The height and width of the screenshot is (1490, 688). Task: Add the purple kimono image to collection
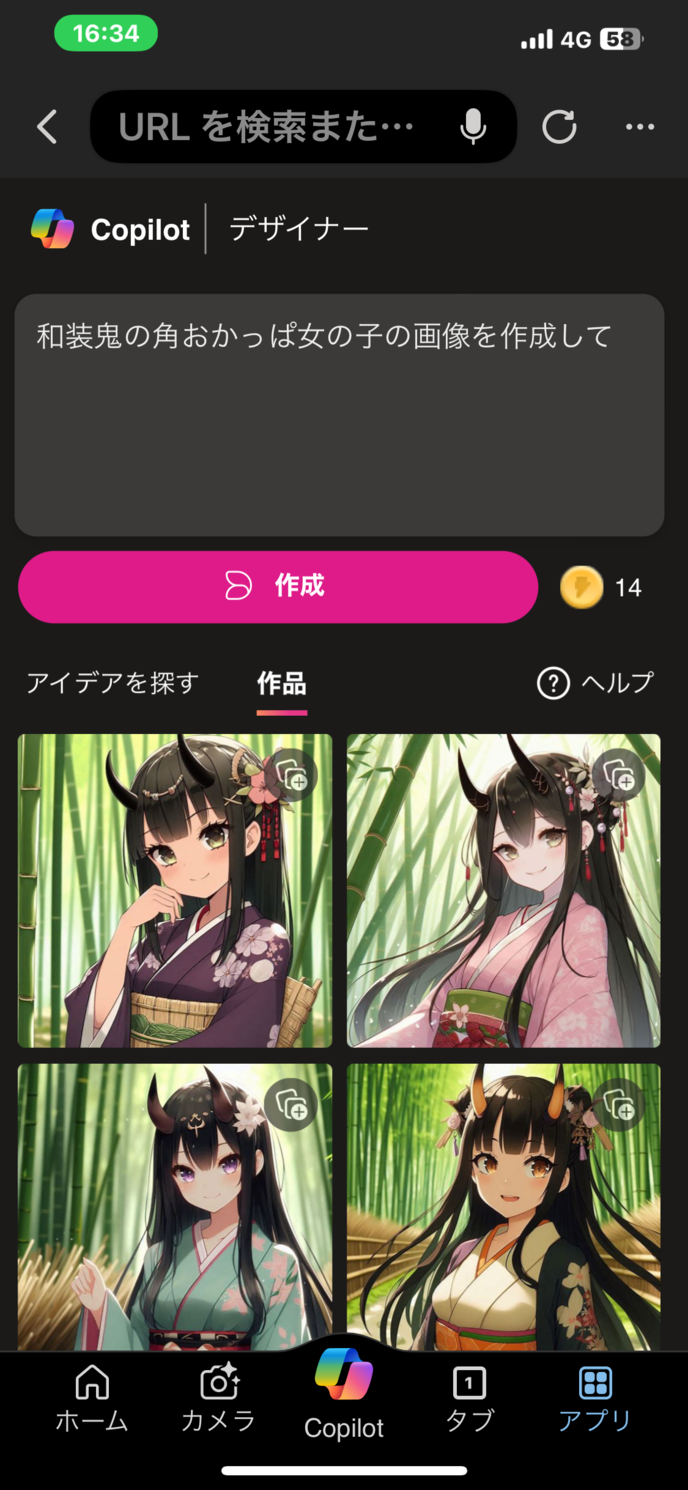(x=294, y=774)
